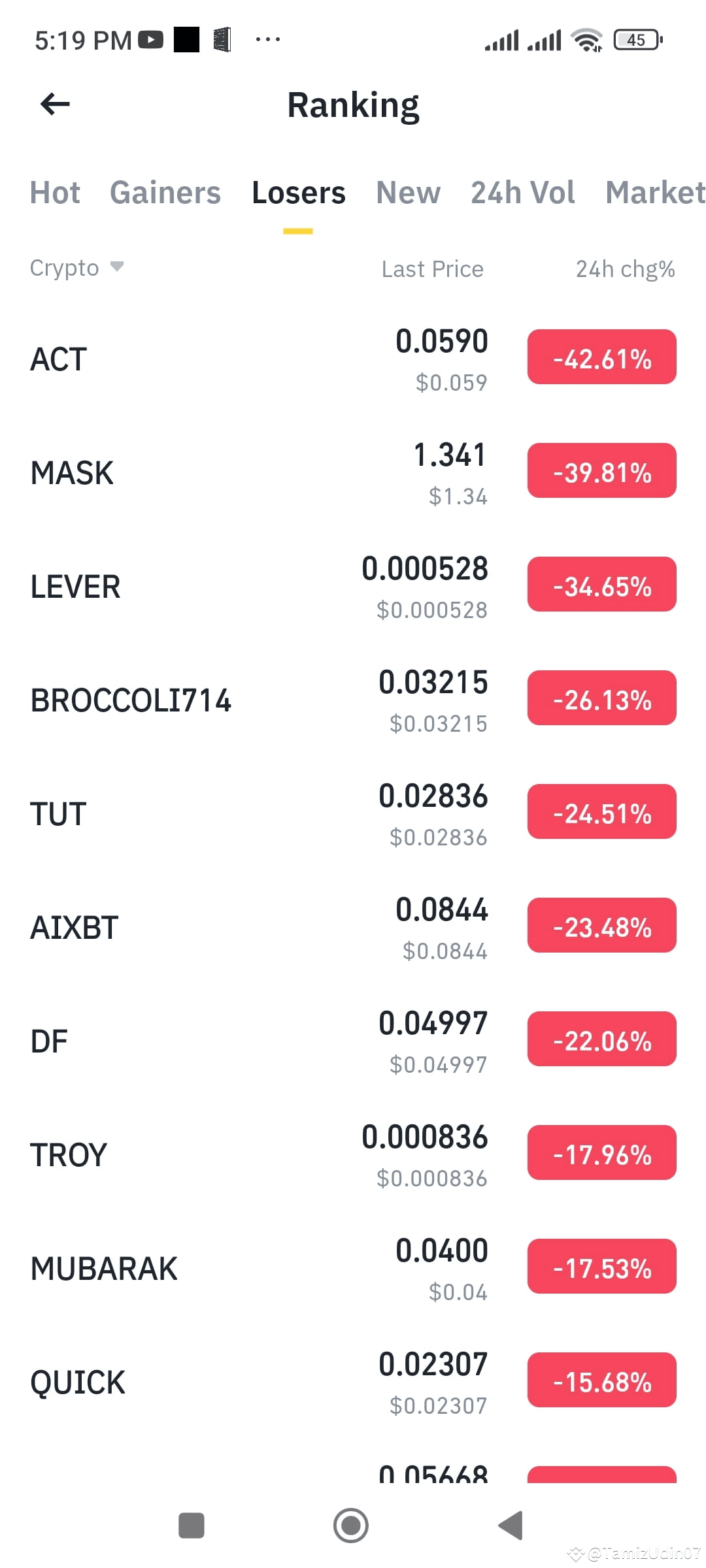
Task: Switch to the 24h Vol tab
Action: tap(523, 193)
